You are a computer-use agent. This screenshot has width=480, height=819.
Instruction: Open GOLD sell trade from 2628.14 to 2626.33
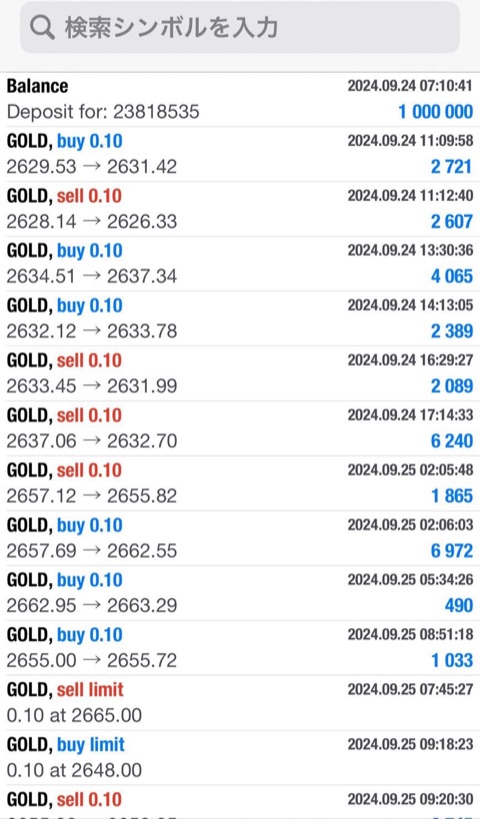(x=240, y=209)
